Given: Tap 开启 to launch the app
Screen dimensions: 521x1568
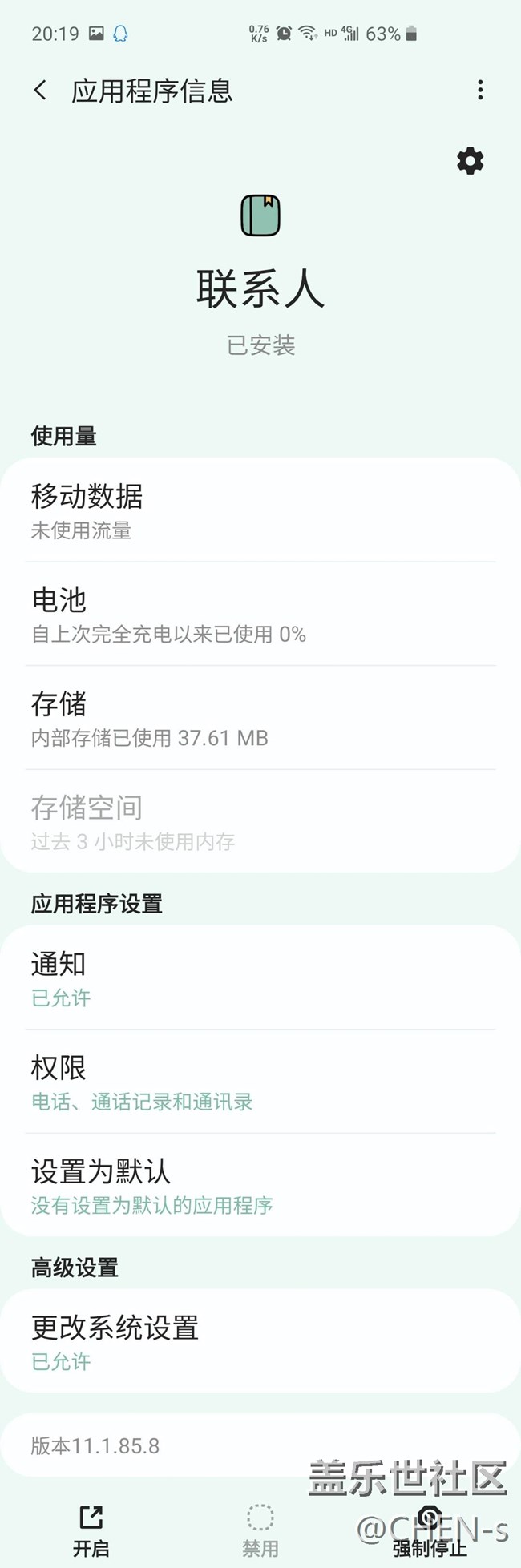Looking at the screenshot, I should click(91, 1529).
